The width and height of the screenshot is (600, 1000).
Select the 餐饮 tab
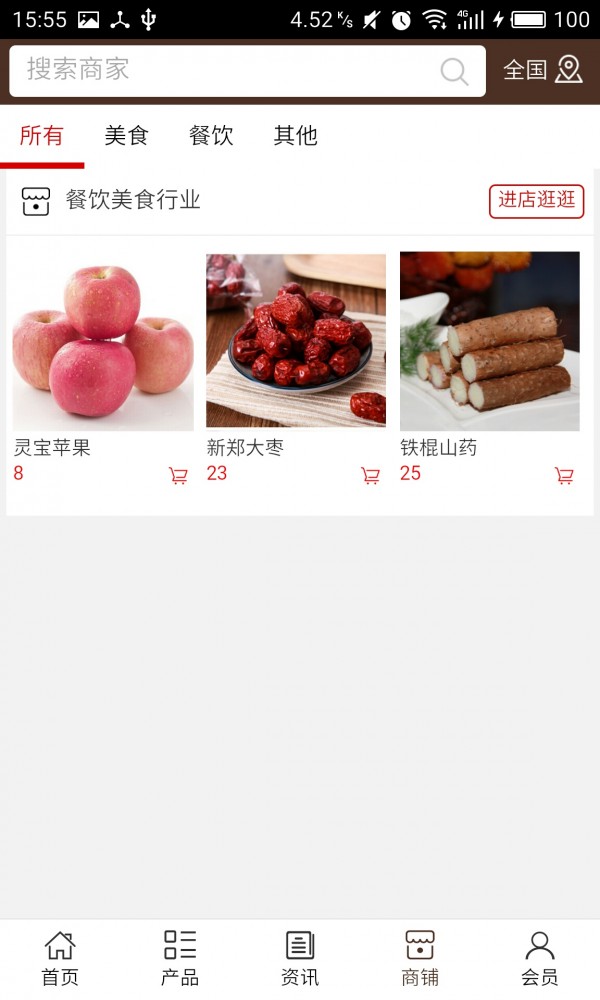point(211,136)
